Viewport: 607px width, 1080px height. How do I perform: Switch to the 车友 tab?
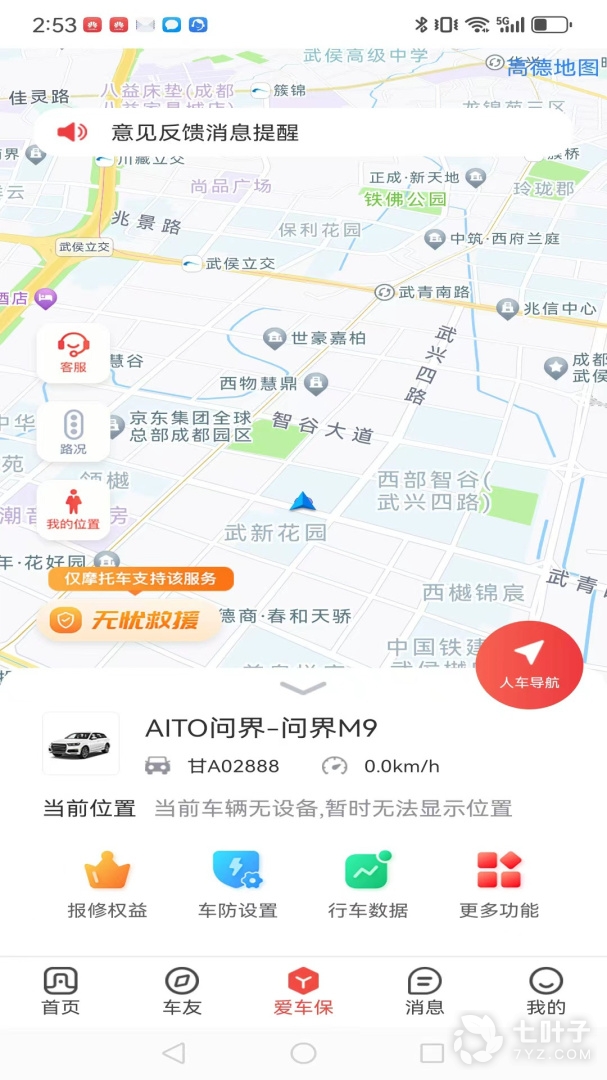click(182, 991)
